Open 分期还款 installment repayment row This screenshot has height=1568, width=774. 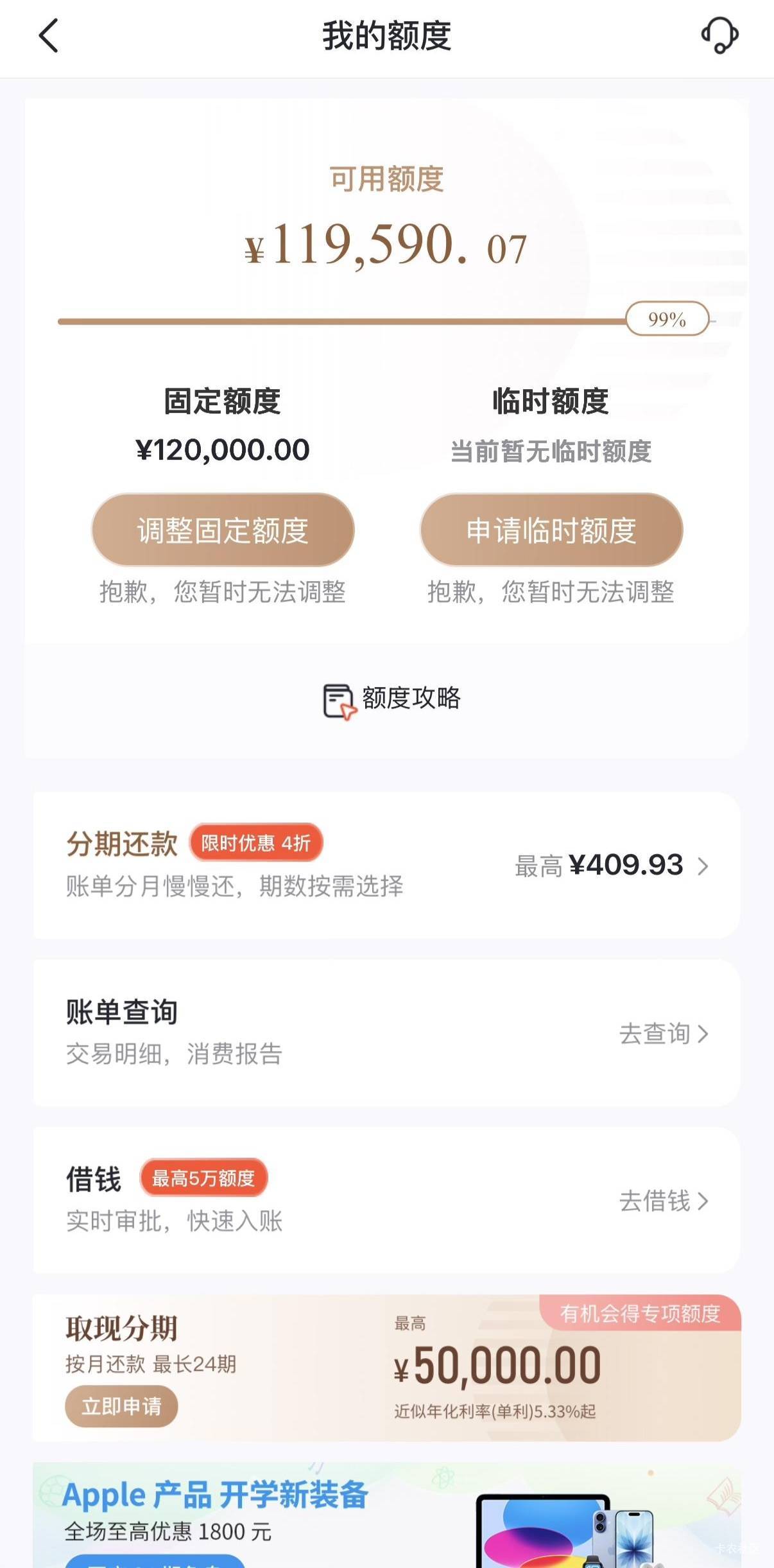click(x=386, y=865)
